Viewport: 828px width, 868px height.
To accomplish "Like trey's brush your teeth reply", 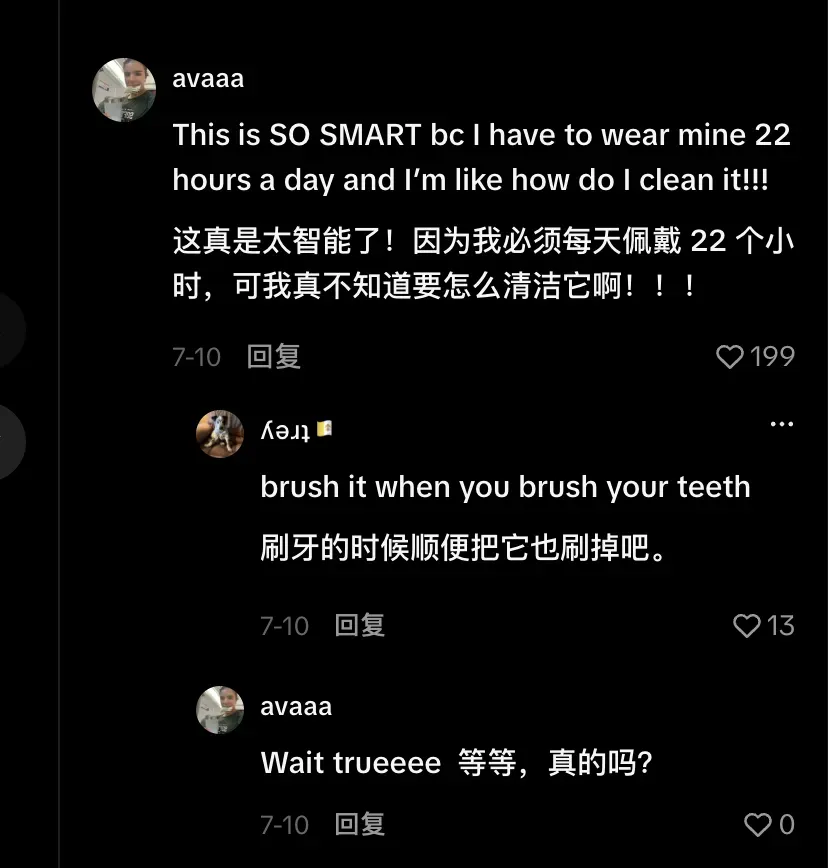I will (x=747, y=626).
